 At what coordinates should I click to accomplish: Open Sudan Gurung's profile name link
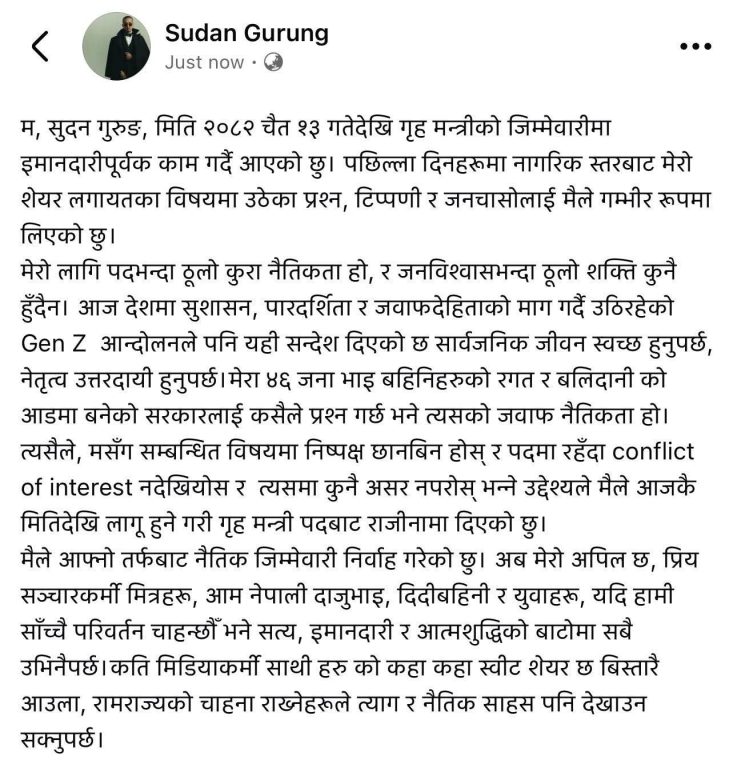tap(246, 33)
